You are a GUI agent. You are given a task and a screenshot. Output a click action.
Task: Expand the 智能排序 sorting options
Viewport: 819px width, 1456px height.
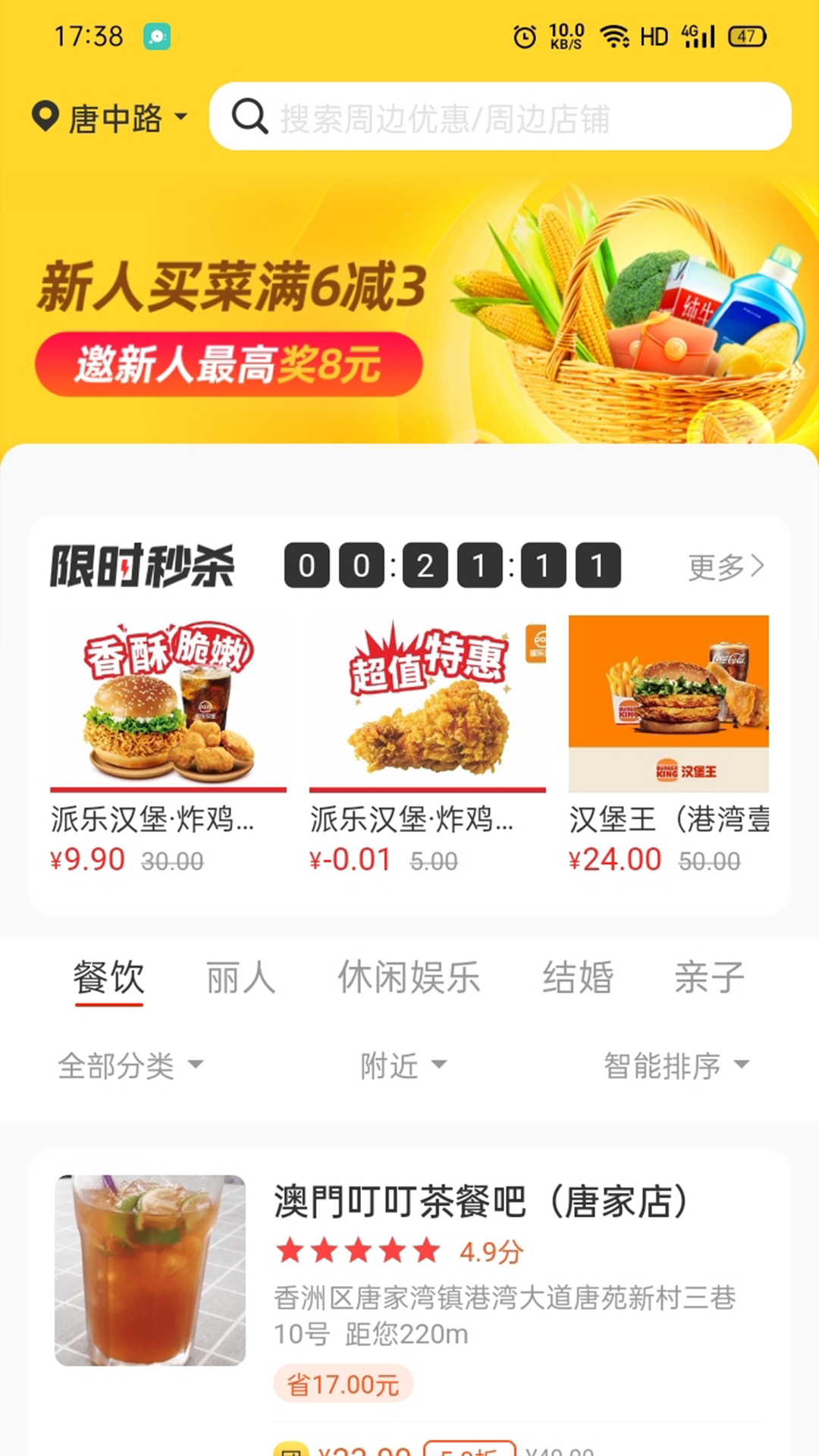pos(676,1065)
